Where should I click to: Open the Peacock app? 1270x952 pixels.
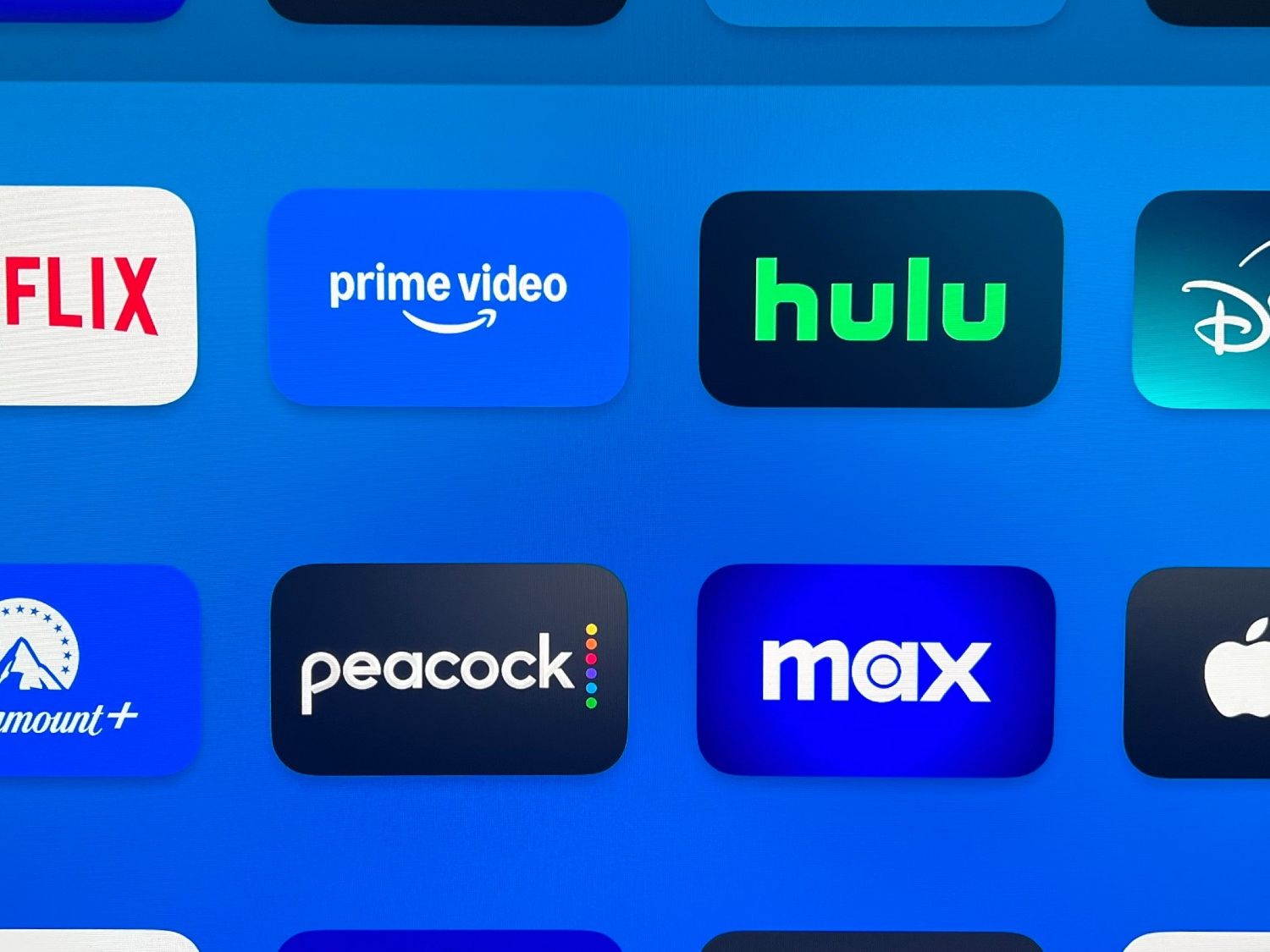449,669
